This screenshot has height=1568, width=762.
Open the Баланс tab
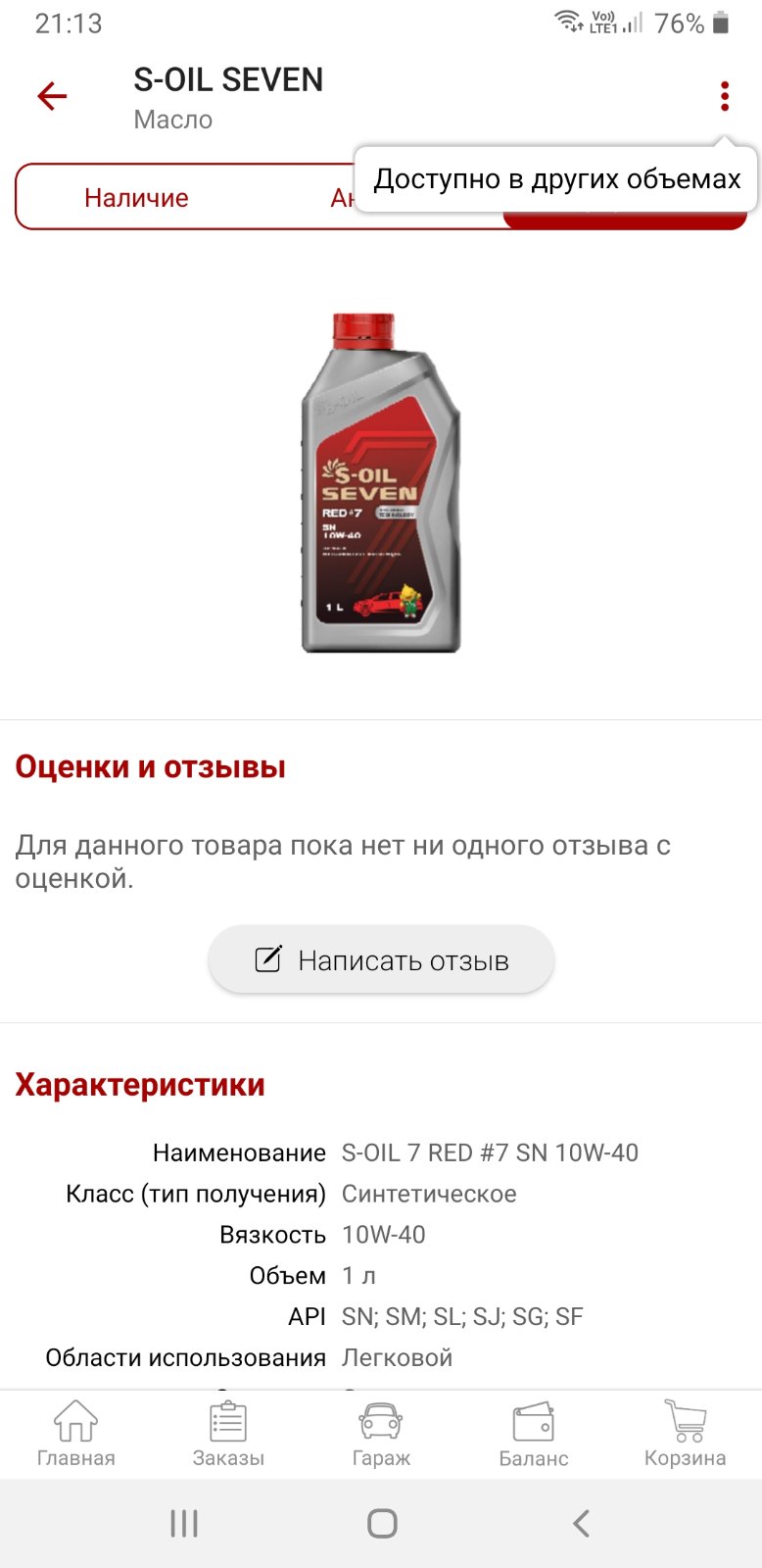click(x=534, y=1434)
